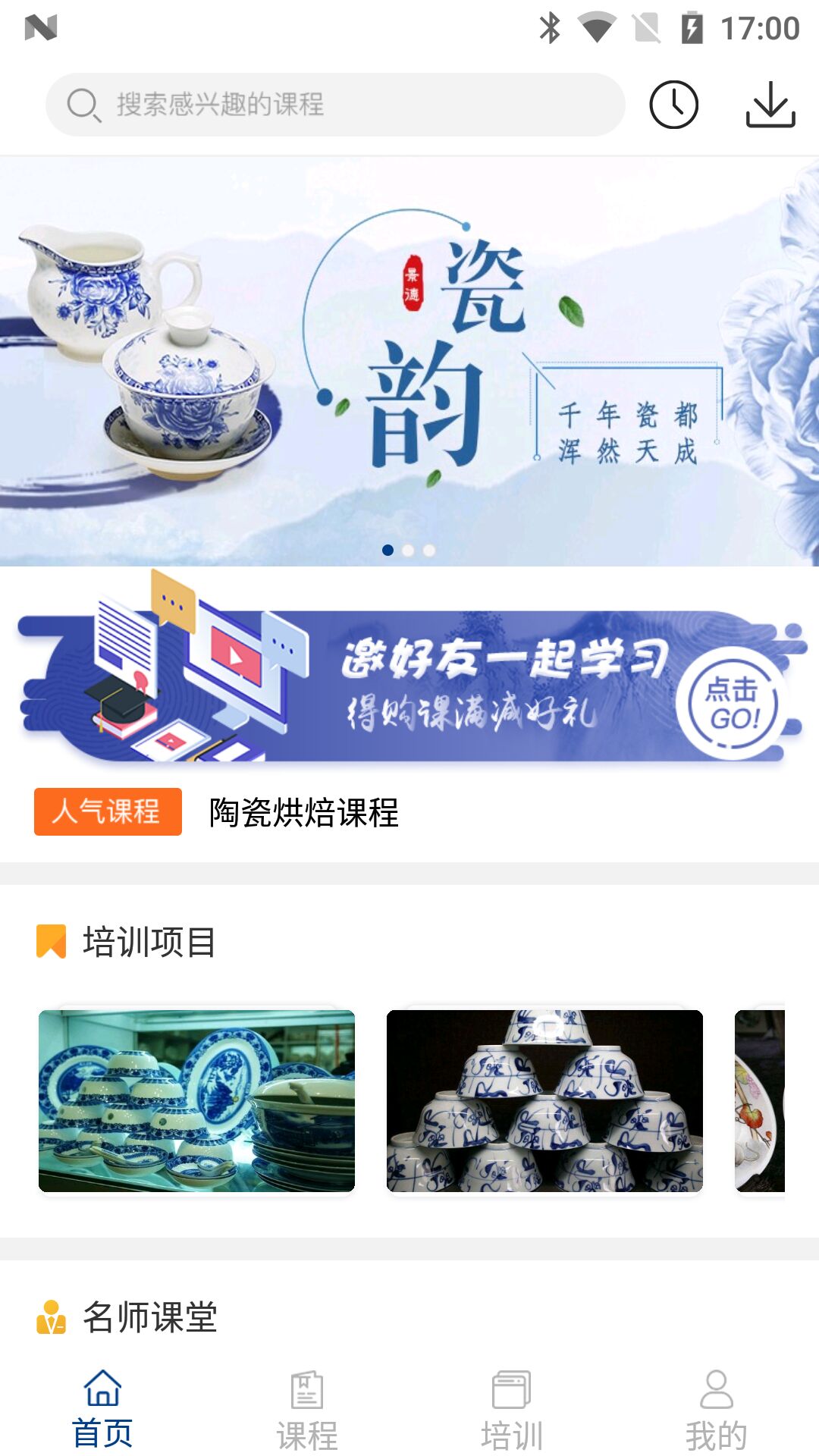Click the bookmark icon beside 培训项目

point(49,942)
